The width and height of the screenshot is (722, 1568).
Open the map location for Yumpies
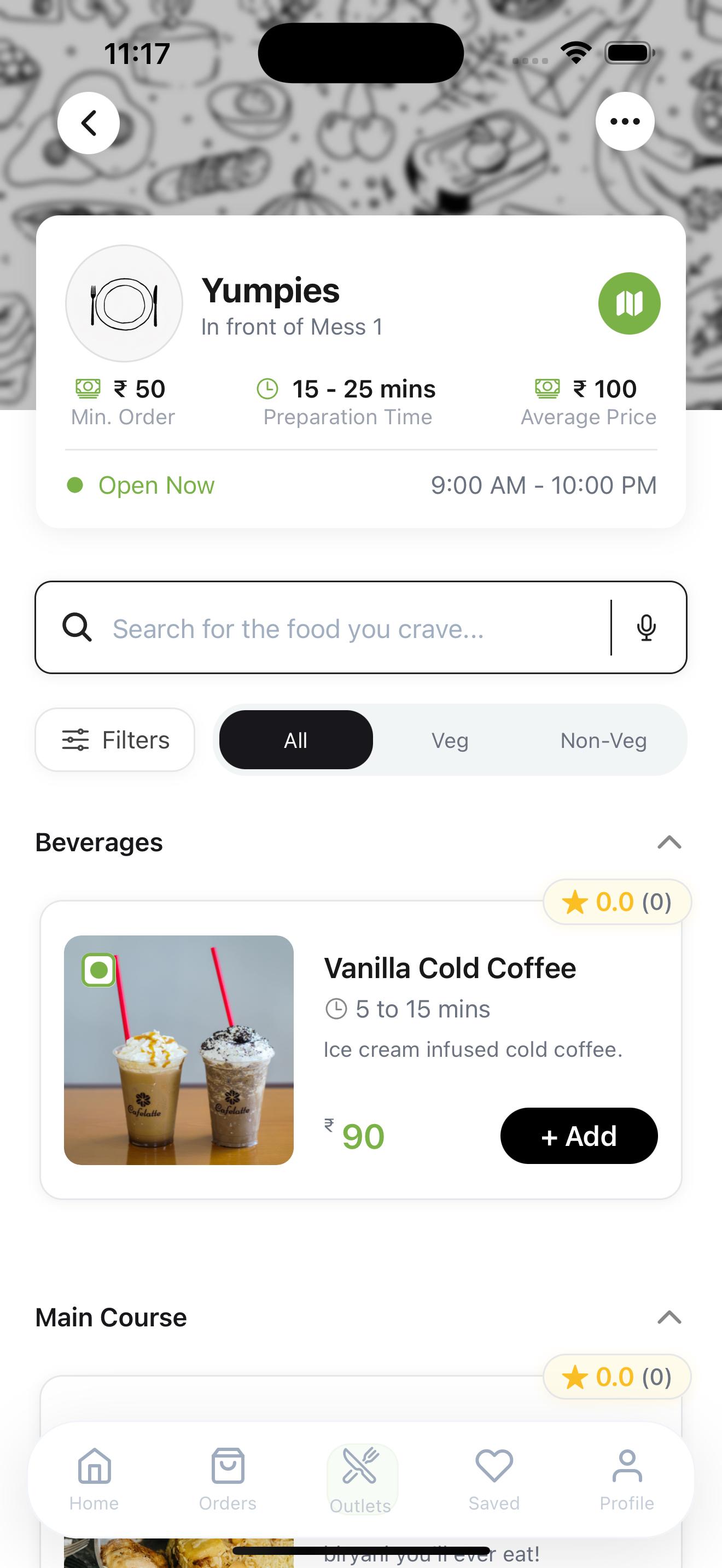pos(630,303)
